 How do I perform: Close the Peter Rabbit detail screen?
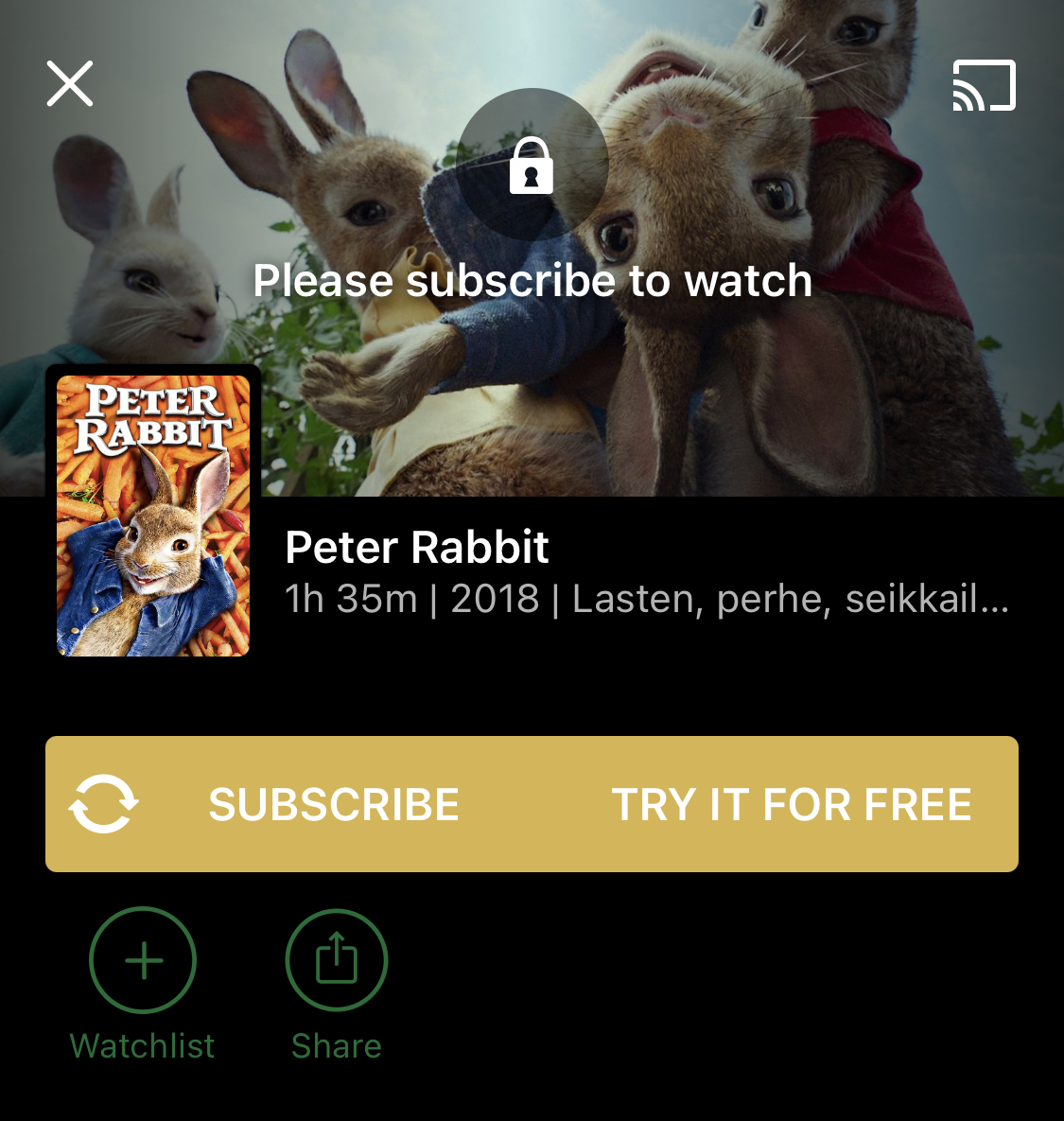coord(70,84)
